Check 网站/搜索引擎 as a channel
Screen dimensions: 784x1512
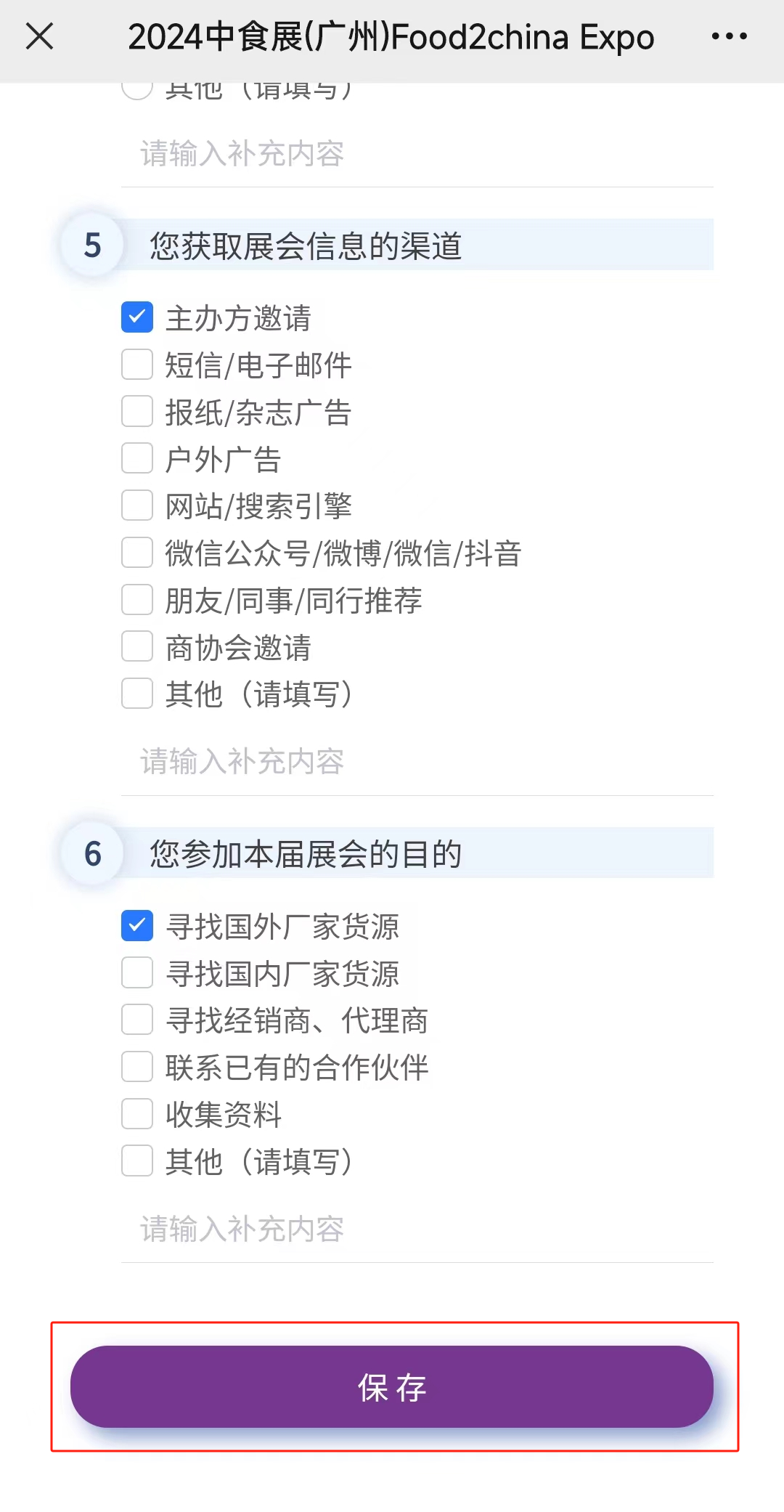pos(137,505)
